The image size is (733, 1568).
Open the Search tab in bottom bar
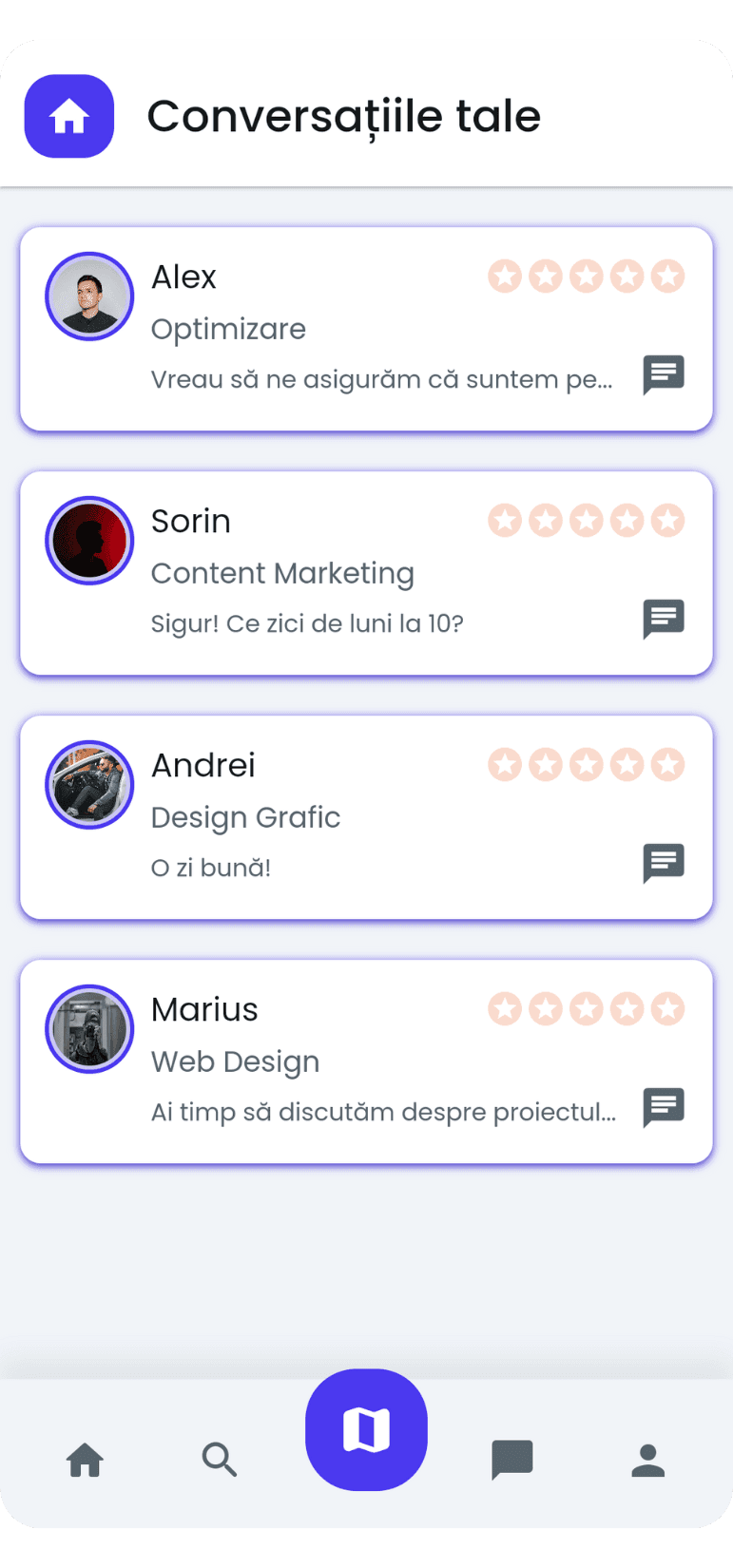tap(220, 1460)
